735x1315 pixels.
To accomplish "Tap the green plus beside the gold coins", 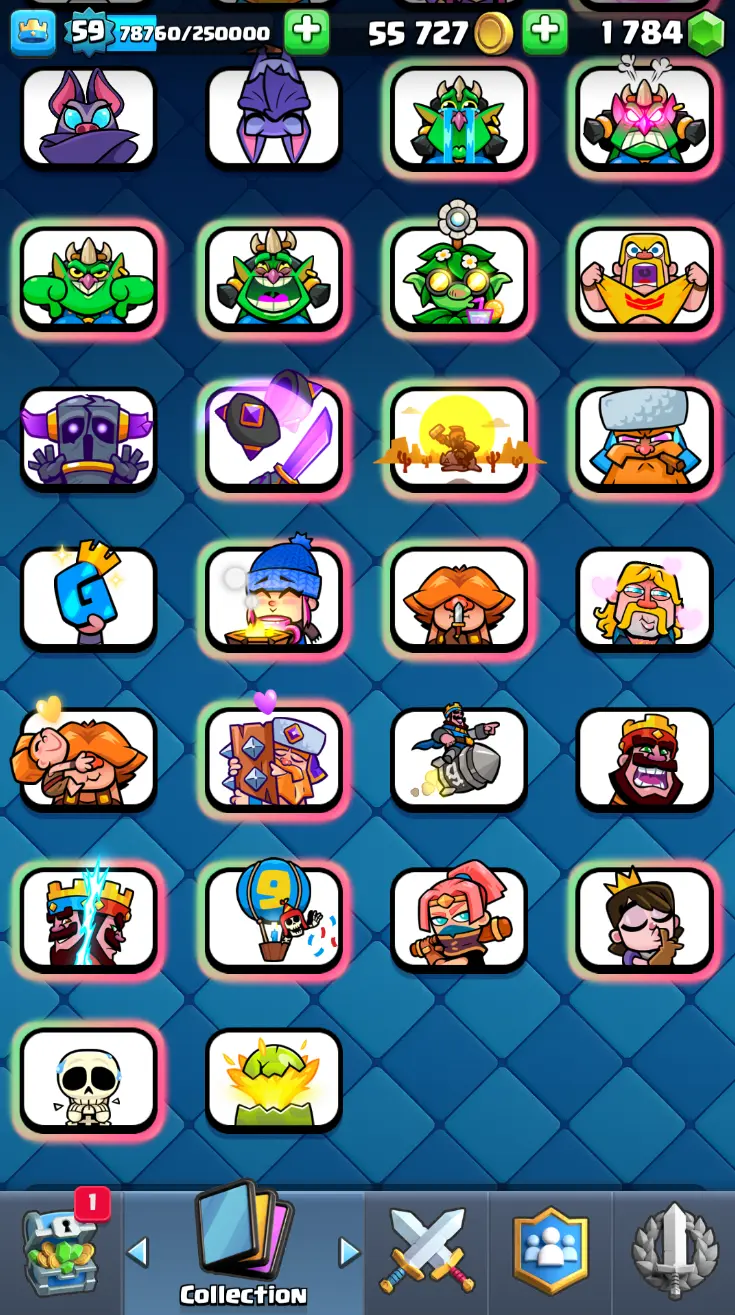I will tap(544, 32).
